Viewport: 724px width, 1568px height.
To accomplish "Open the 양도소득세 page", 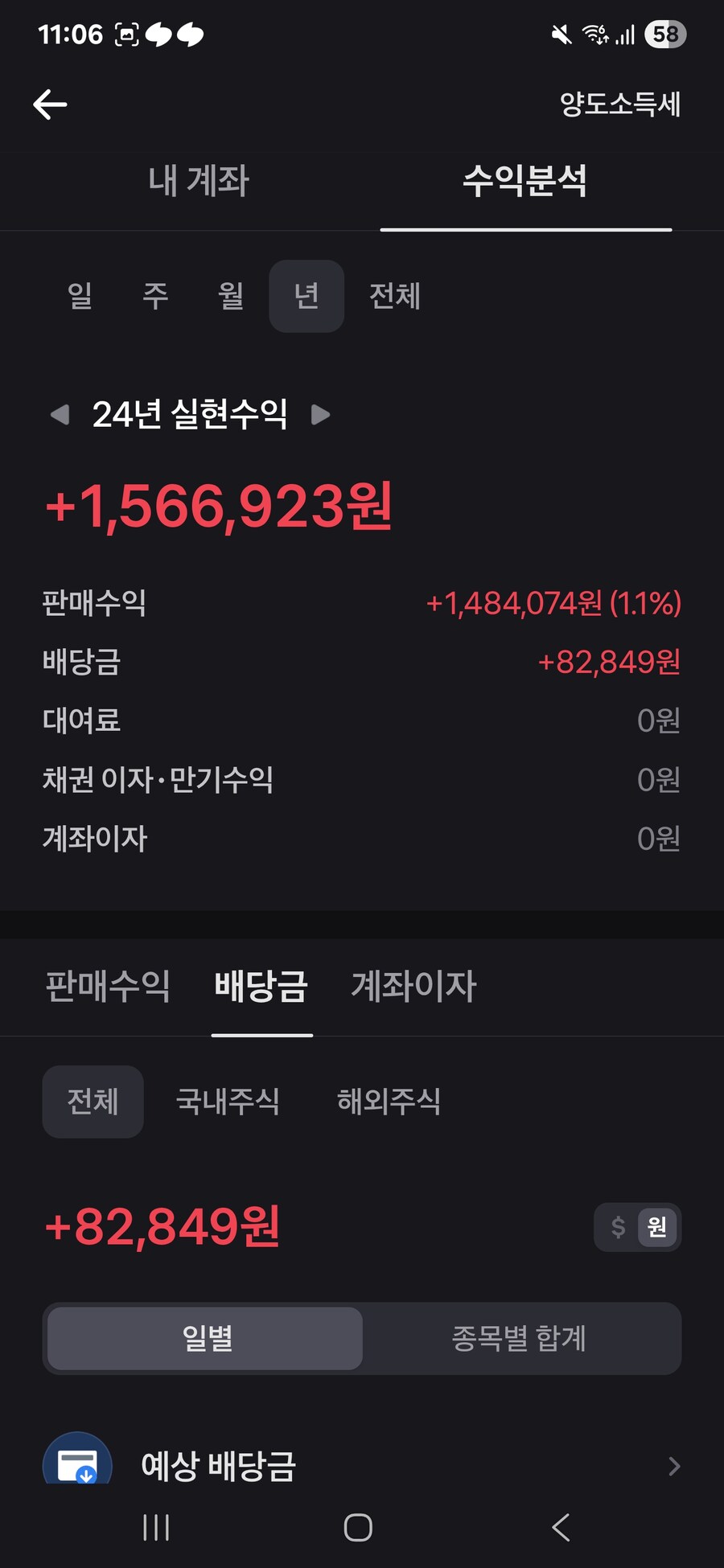I will coord(620,105).
